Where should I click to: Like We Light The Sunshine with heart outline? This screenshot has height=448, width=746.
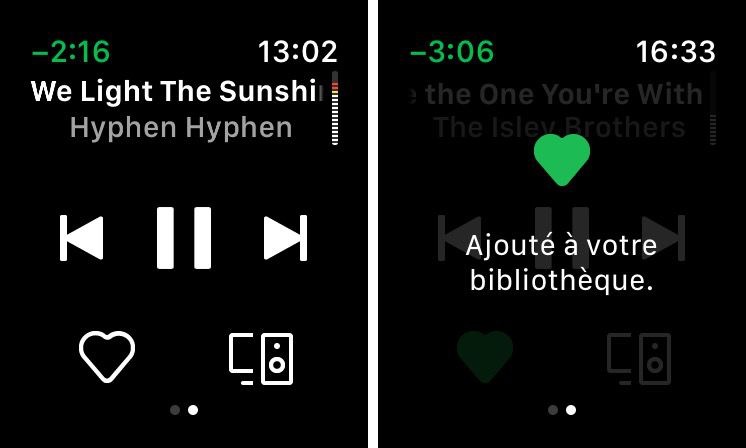point(106,357)
